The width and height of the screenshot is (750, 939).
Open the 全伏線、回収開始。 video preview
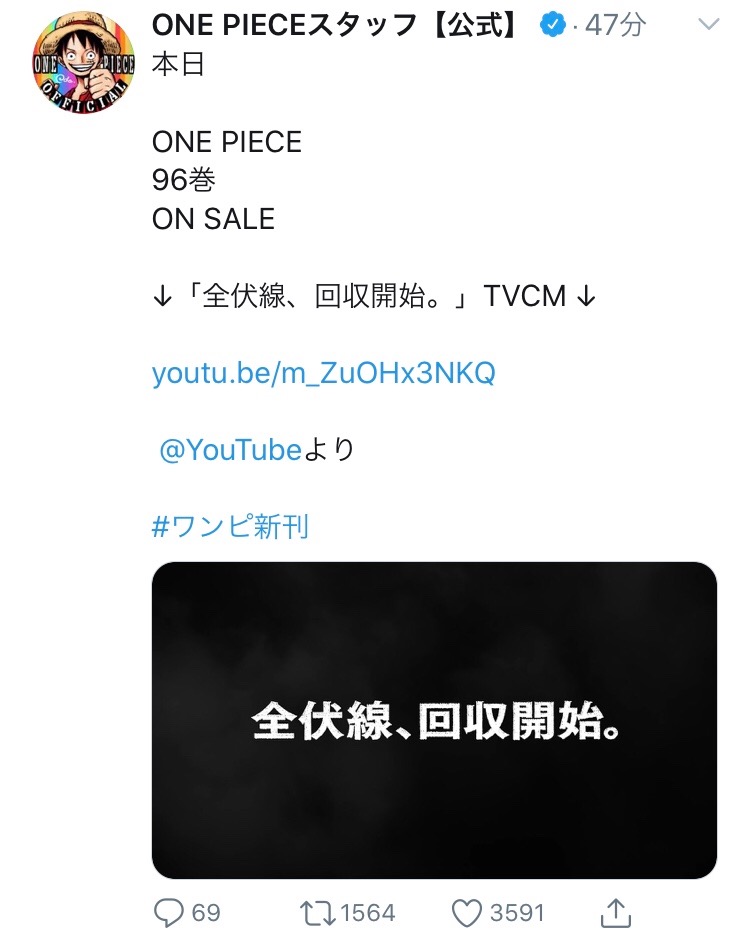pyautogui.click(x=434, y=720)
